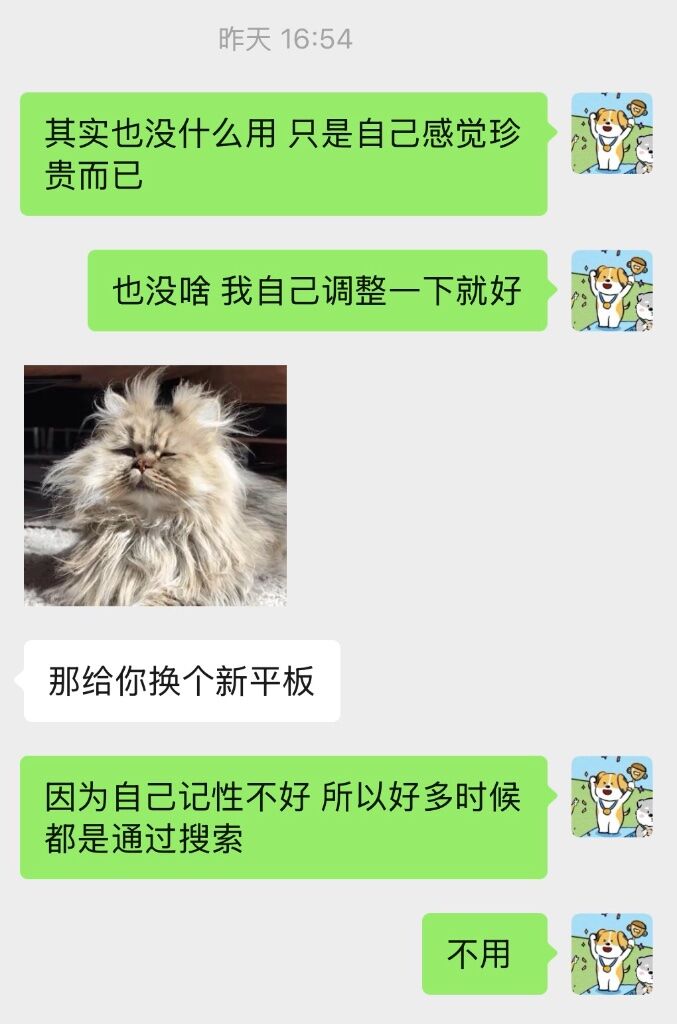Screen dimensions: 677x1024
Task: Open profile avatar next to "不用" message
Action: pyautogui.click(x=611, y=953)
